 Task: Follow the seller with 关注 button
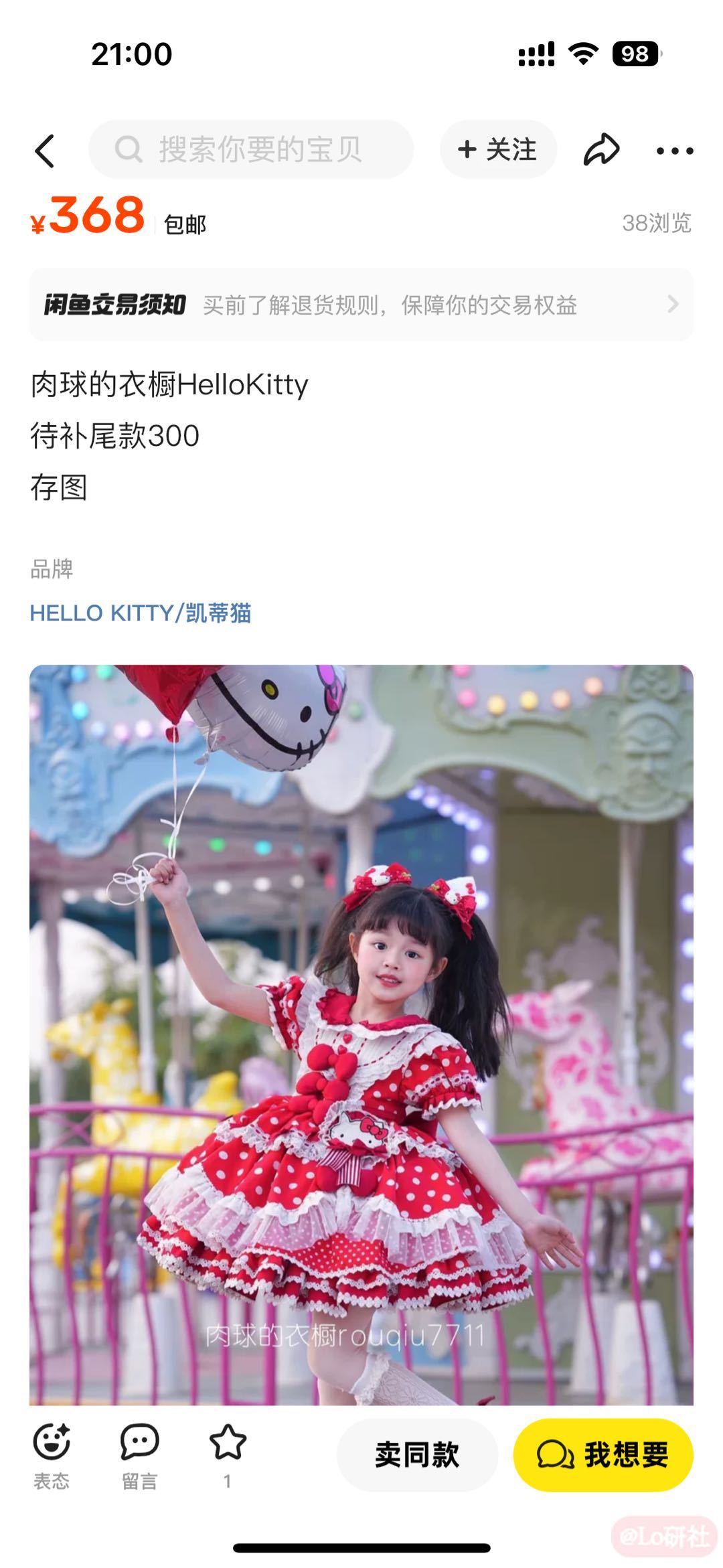tap(498, 149)
